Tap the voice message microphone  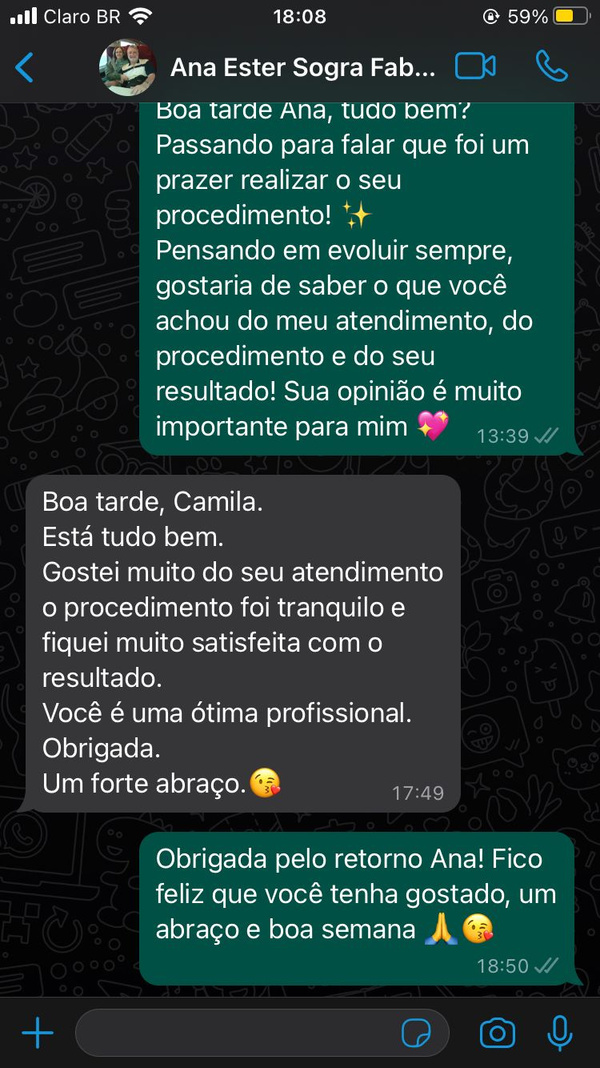click(561, 1032)
